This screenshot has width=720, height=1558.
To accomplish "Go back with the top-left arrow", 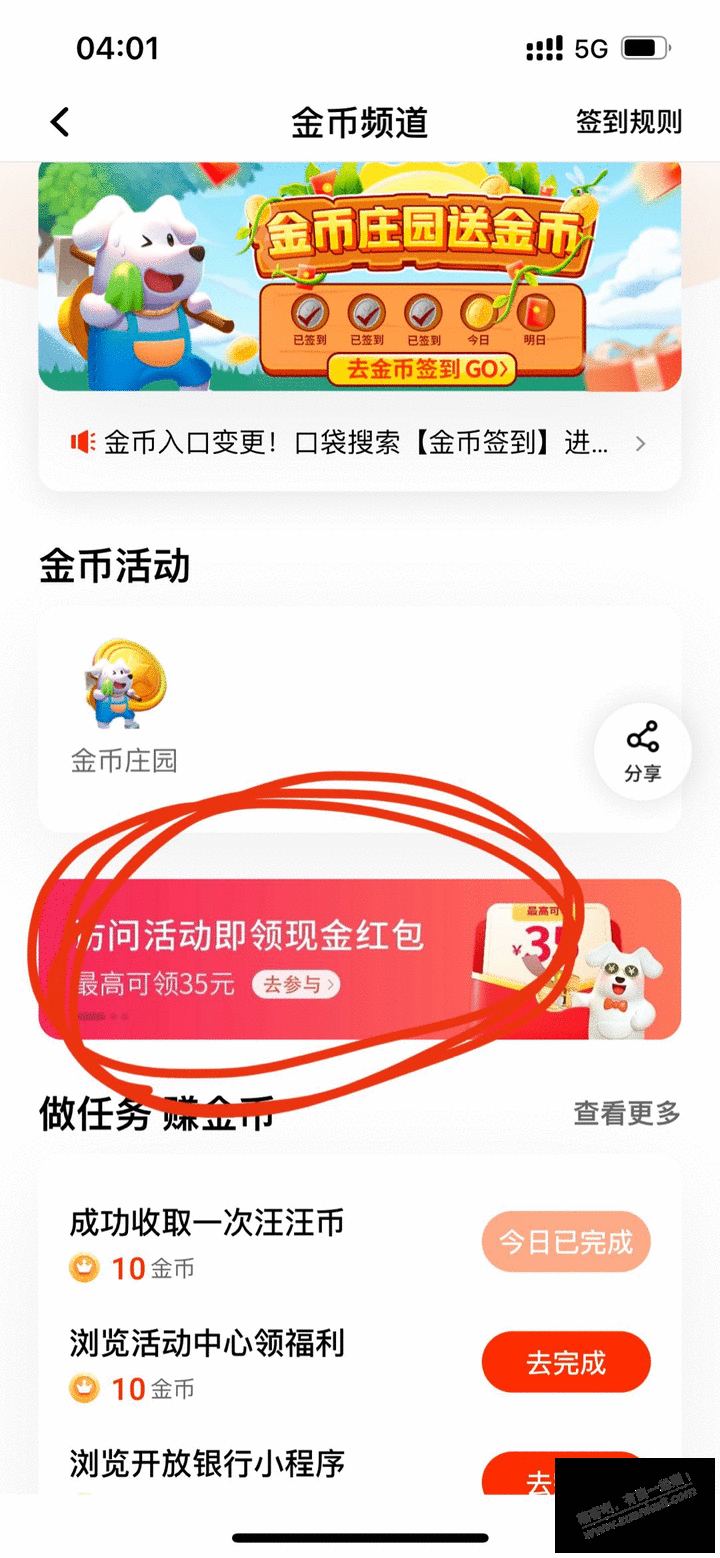I will coord(60,122).
